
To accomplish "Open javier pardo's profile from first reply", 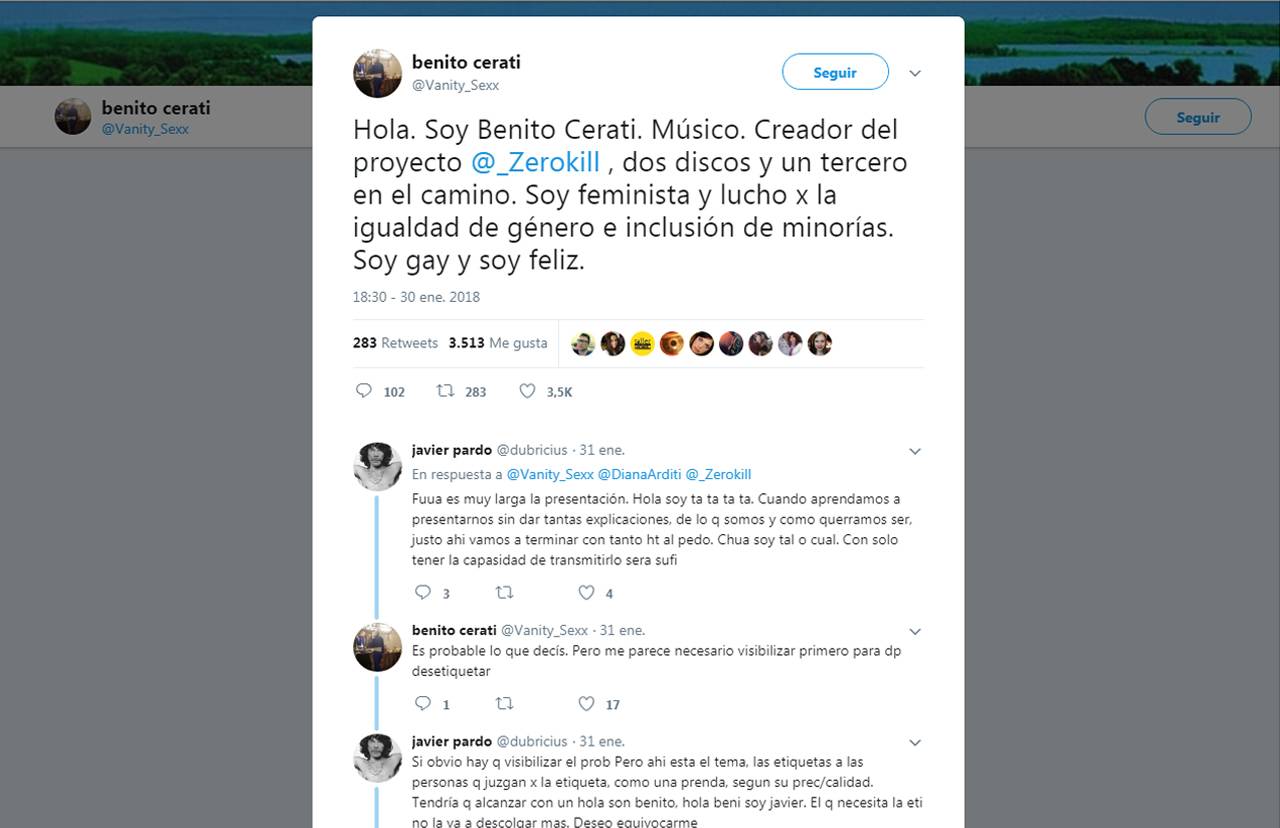I will (451, 450).
